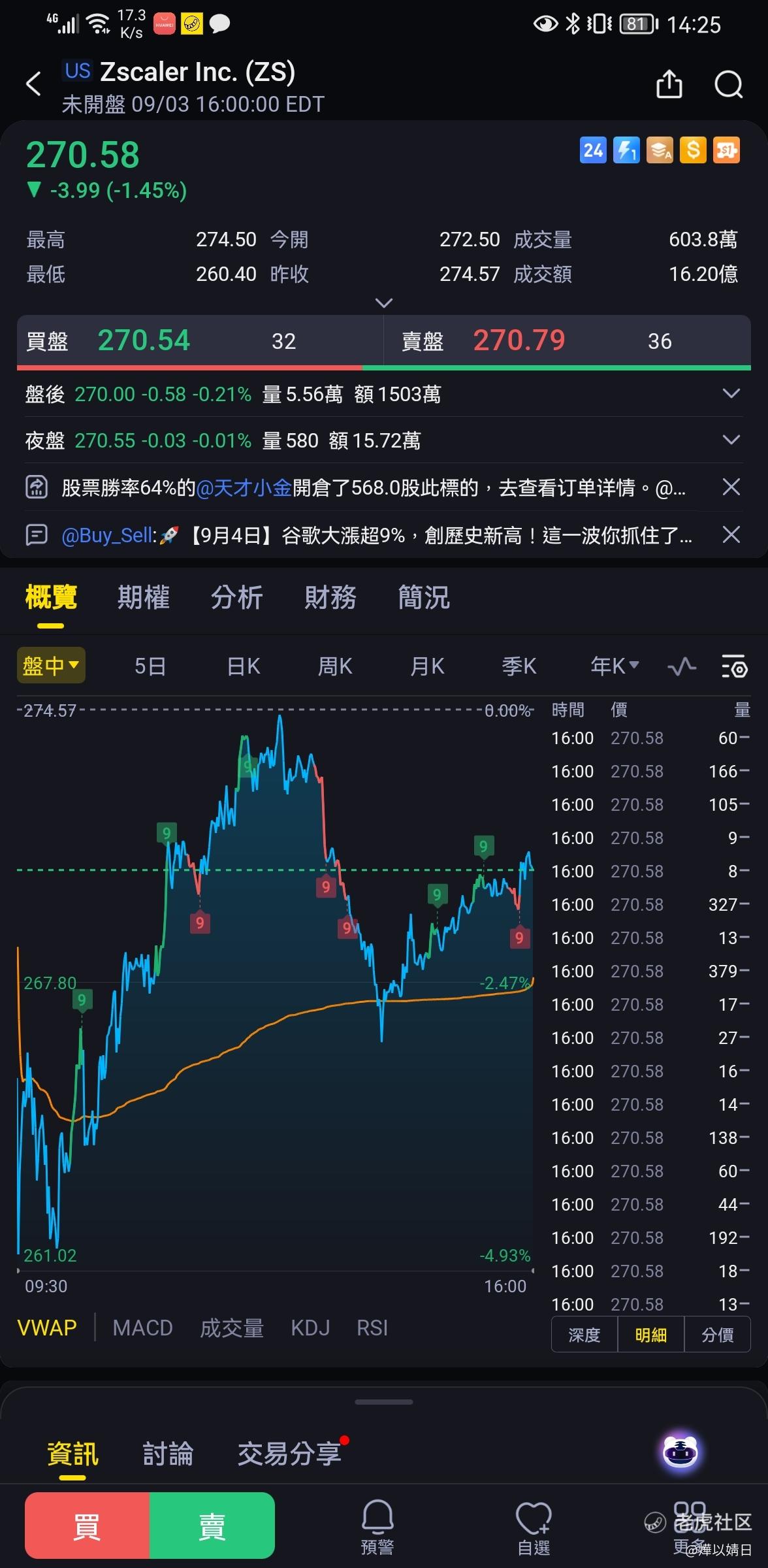The image size is (768, 1568).
Task: Open the search magnifier icon
Action: 729,84
